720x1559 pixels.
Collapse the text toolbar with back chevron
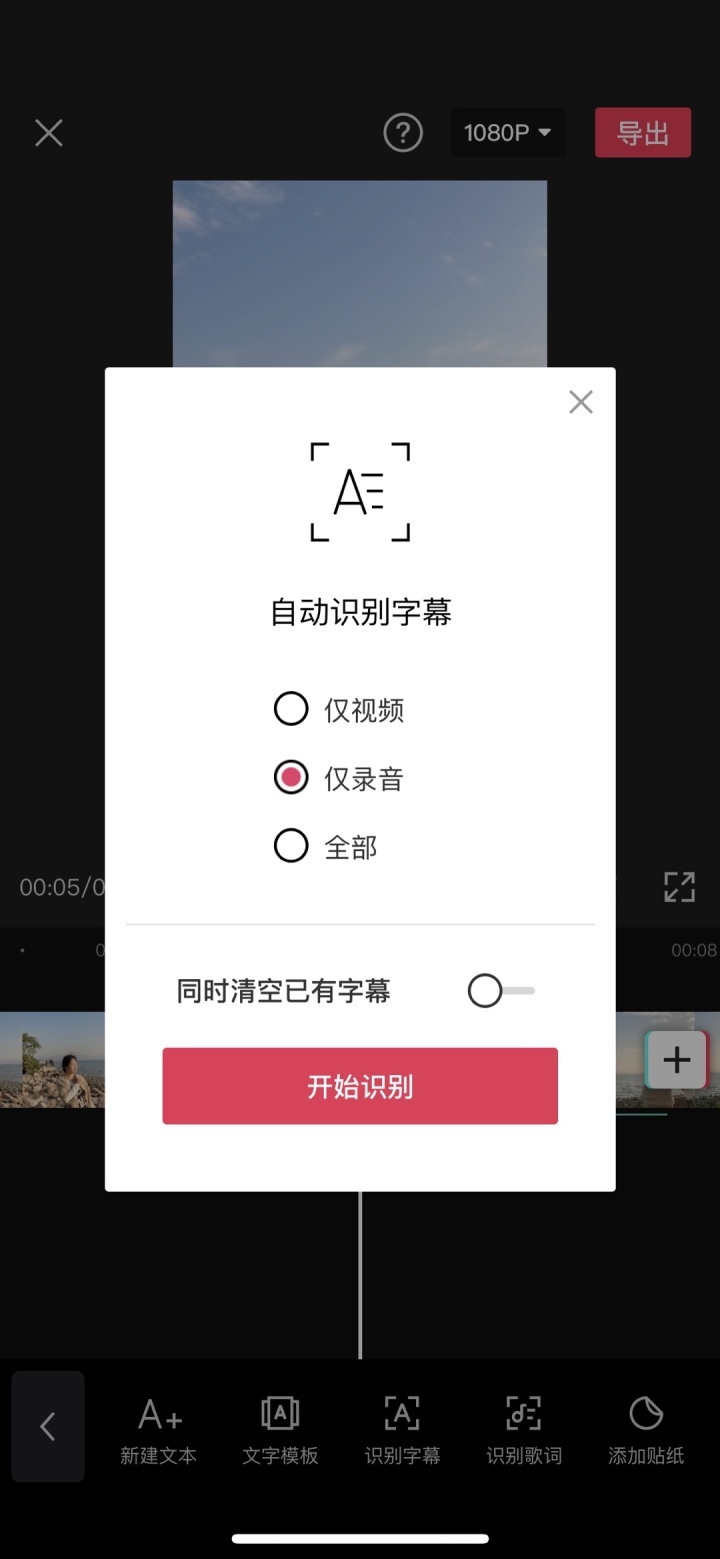48,1427
